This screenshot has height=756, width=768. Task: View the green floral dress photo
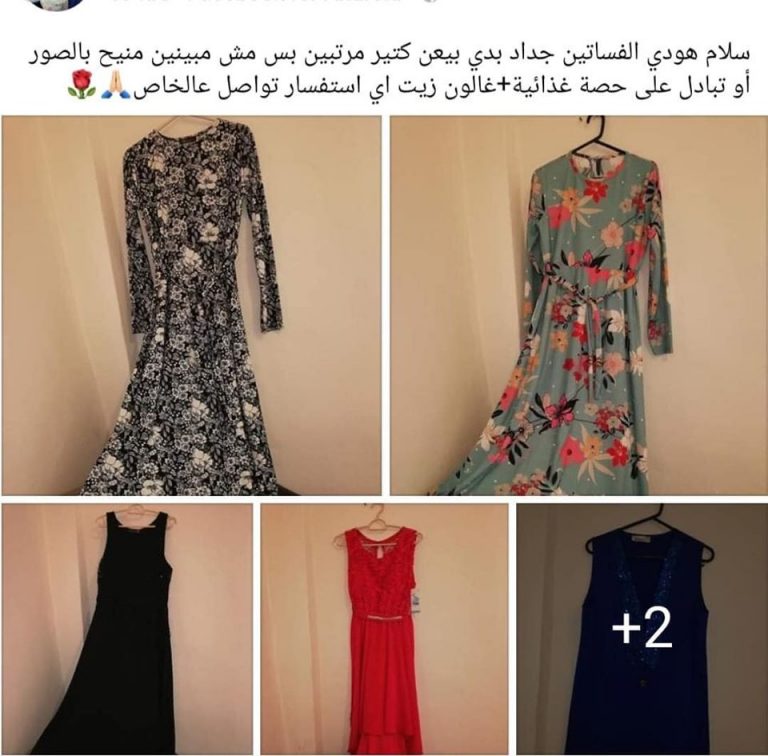[x=578, y=305]
